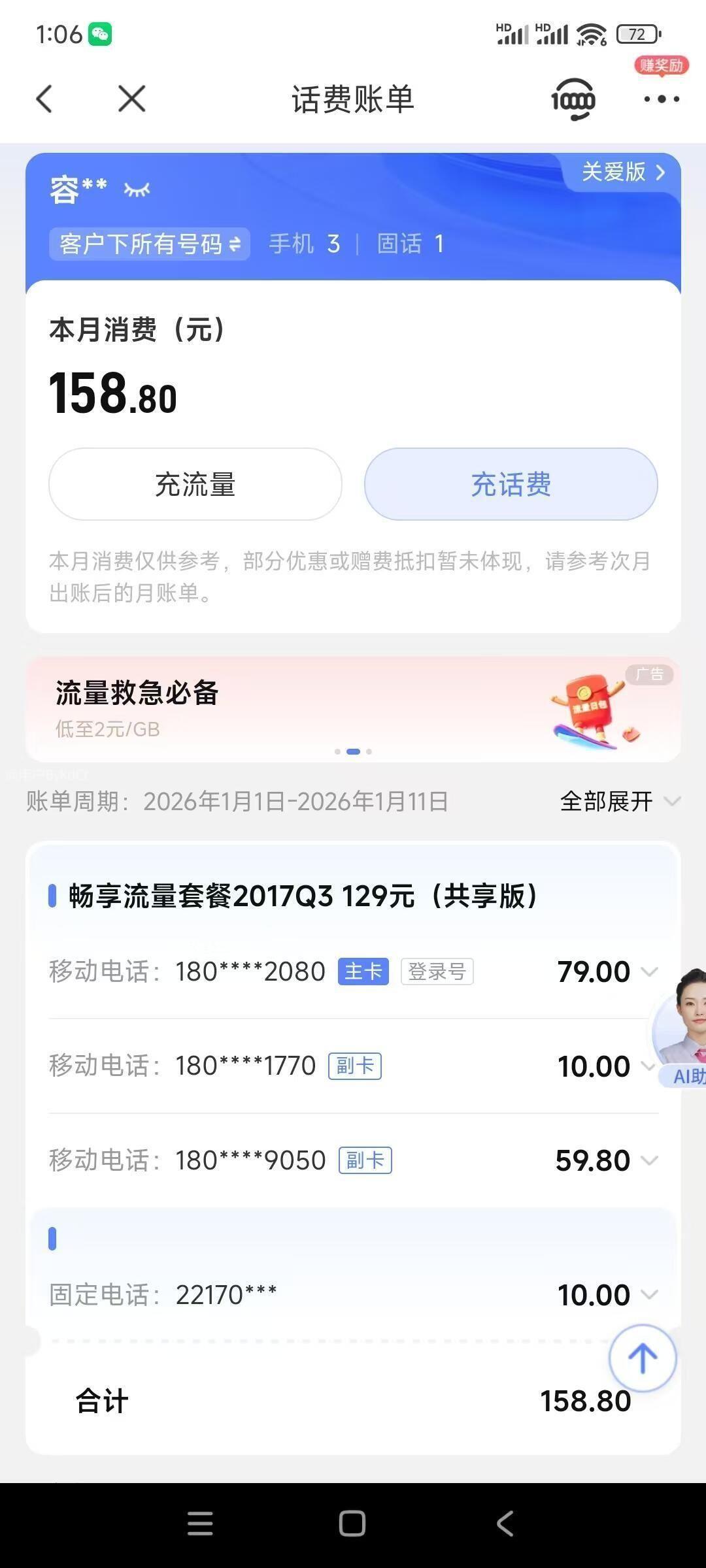Expand all bill details with 全部展开

click(619, 801)
